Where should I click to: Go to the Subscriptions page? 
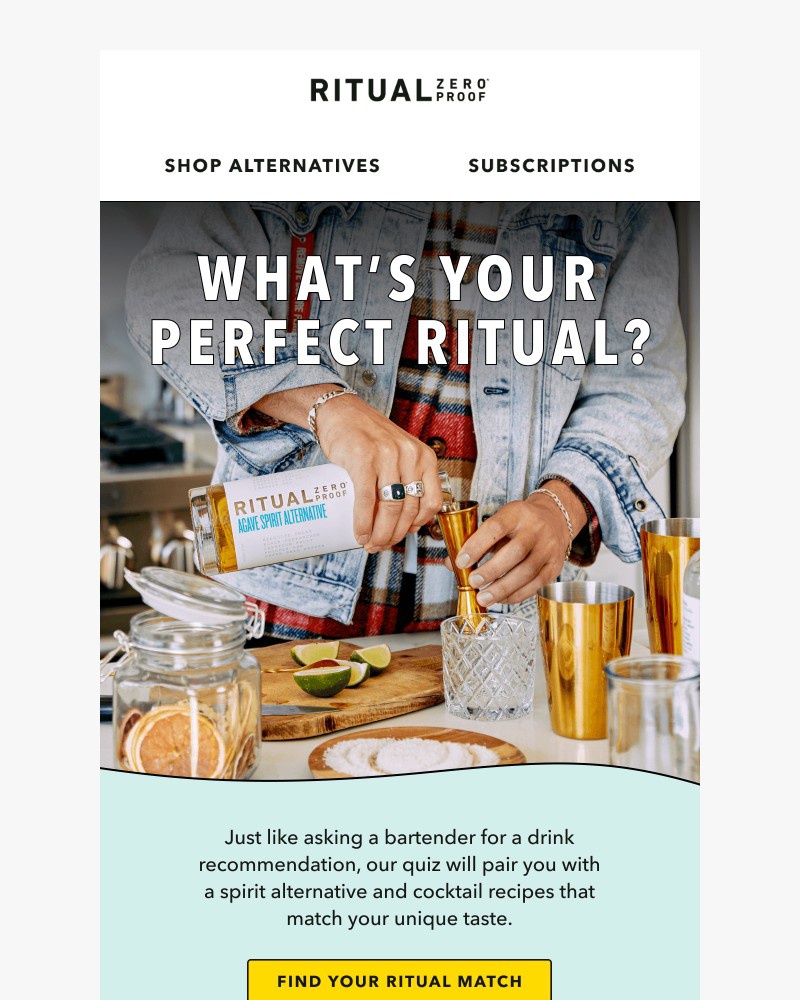click(x=551, y=166)
